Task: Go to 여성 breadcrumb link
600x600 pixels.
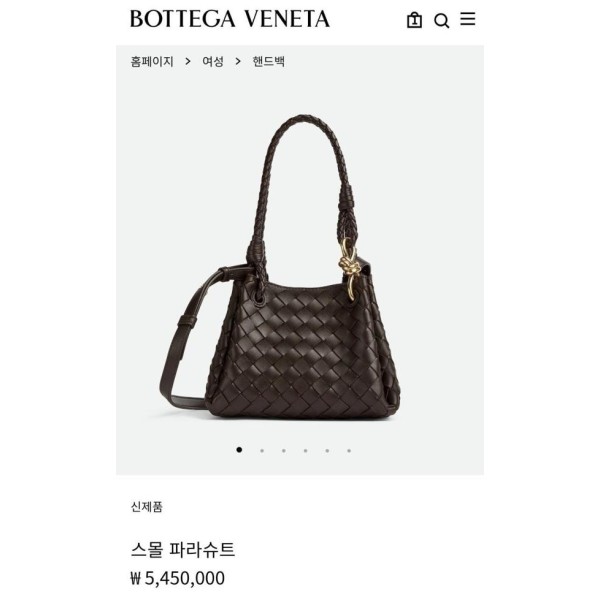Action: pos(212,61)
